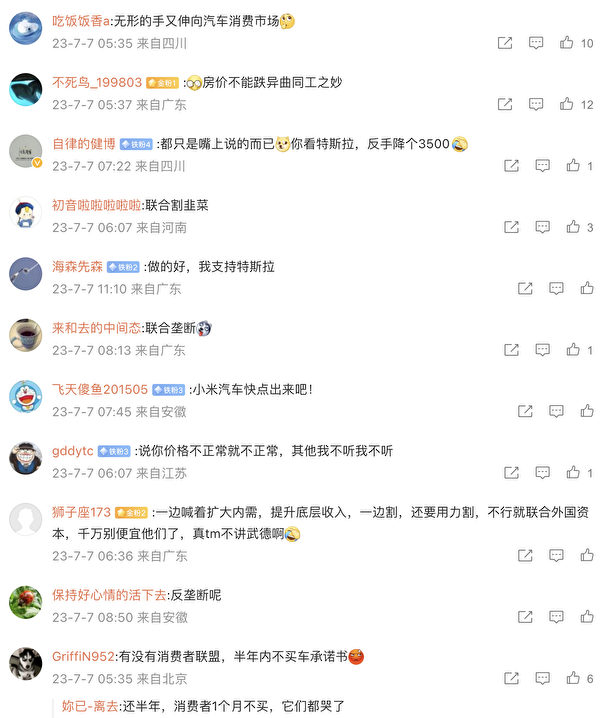The height and width of the screenshot is (718, 600).
Task: Like the comment by 吃饭饭香a
Action: click(567, 43)
